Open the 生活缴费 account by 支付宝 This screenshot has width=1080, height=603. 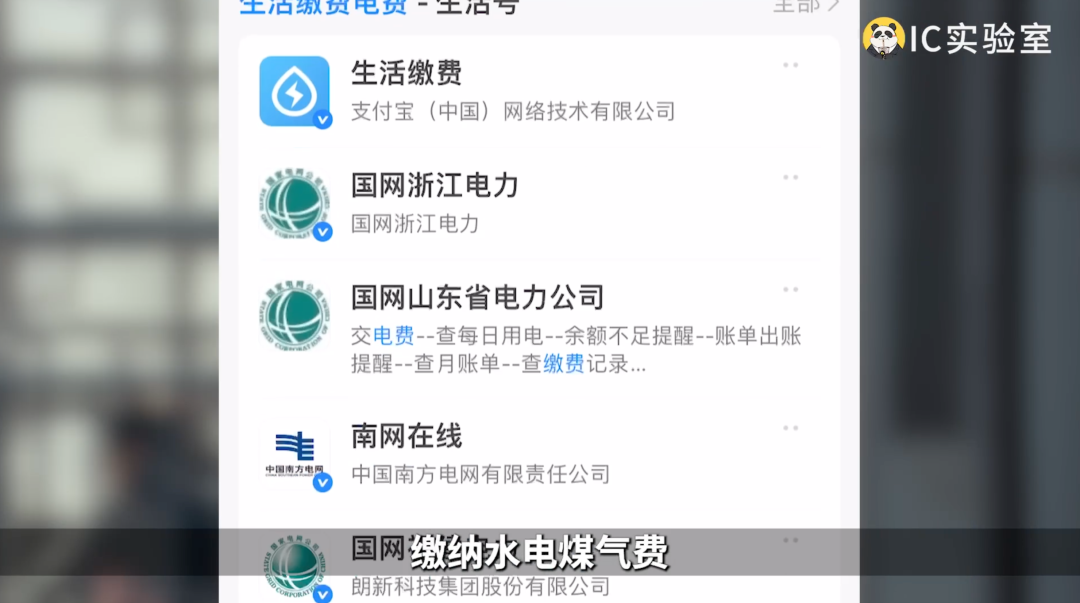406,73
